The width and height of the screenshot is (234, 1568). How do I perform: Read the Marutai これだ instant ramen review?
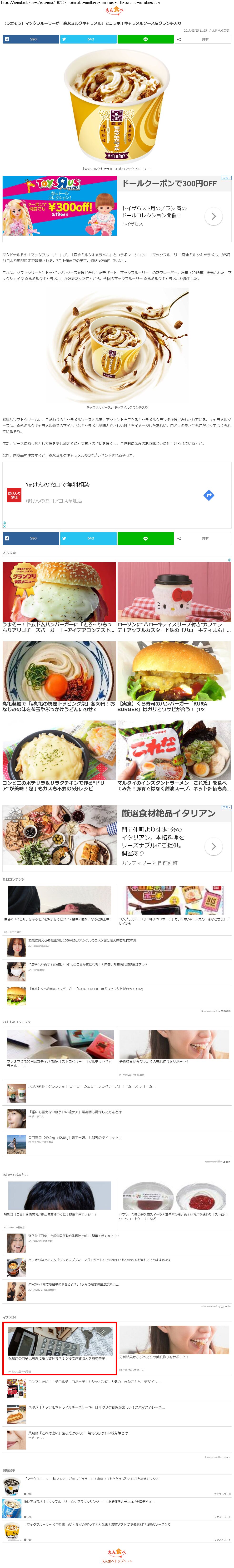(174, 755)
